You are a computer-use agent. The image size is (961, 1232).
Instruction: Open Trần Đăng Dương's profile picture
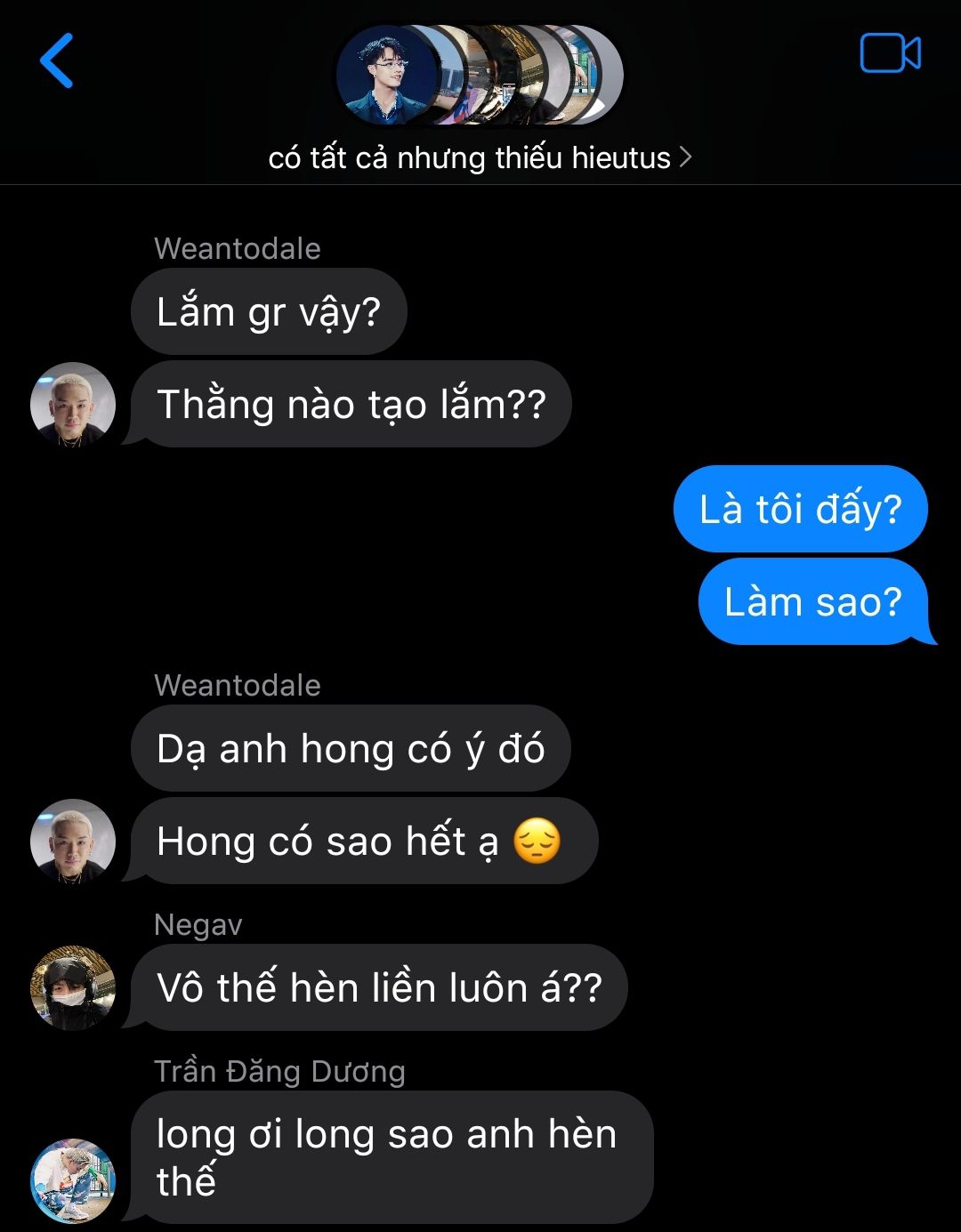point(73,1180)
